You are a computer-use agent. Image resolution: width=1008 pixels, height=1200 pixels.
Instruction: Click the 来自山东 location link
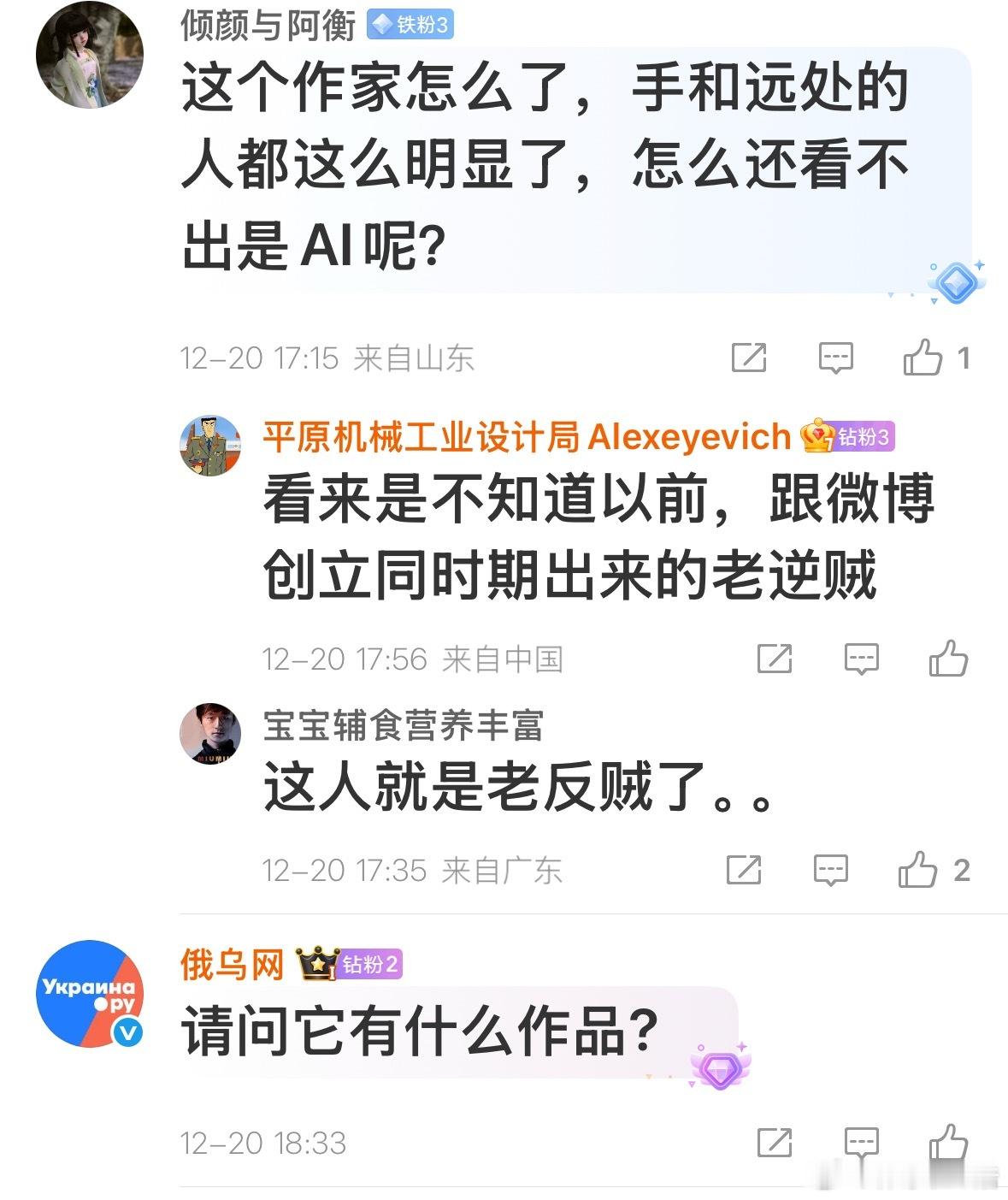(414, 358)
